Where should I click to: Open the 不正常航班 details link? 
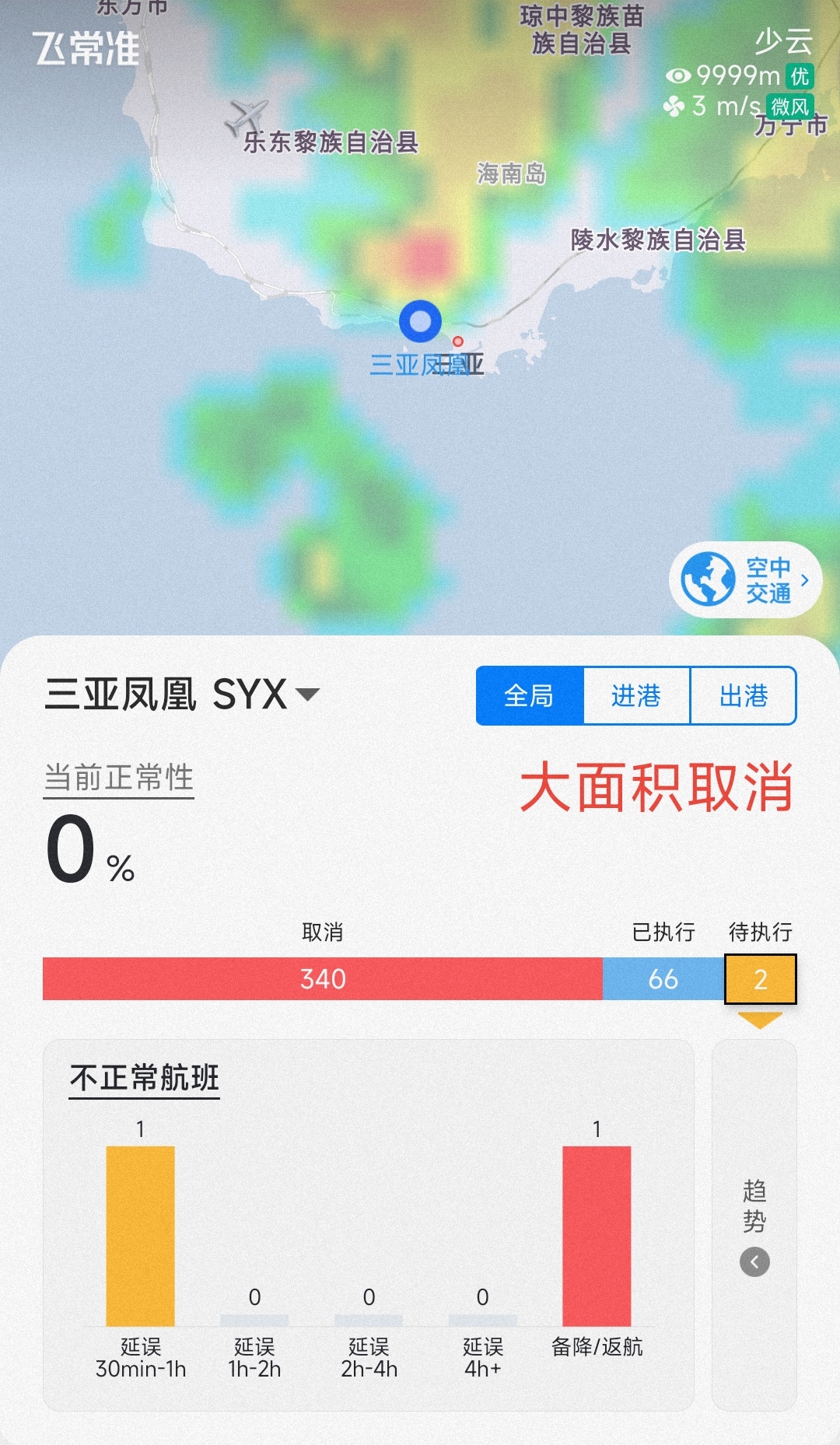[145, 1078]
